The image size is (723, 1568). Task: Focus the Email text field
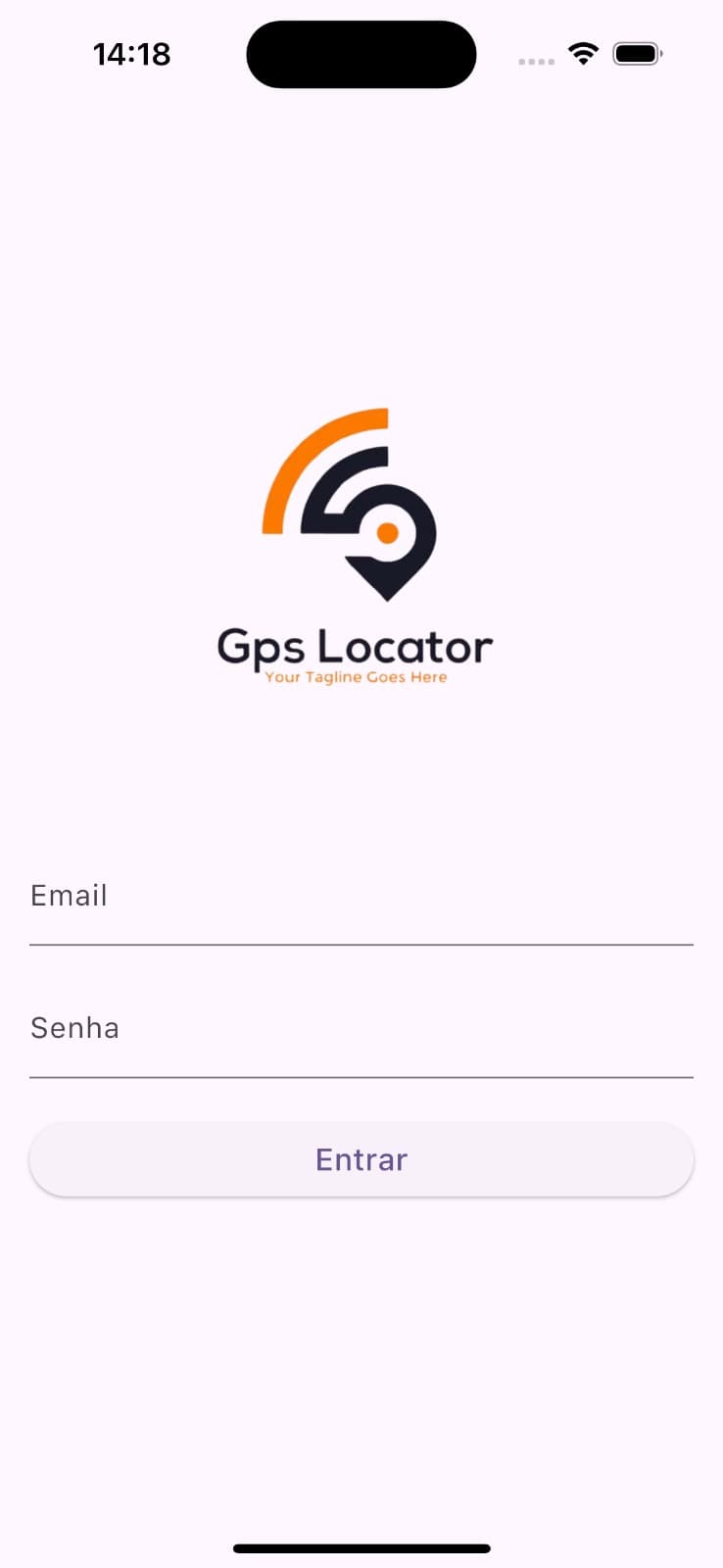[361, 900]
